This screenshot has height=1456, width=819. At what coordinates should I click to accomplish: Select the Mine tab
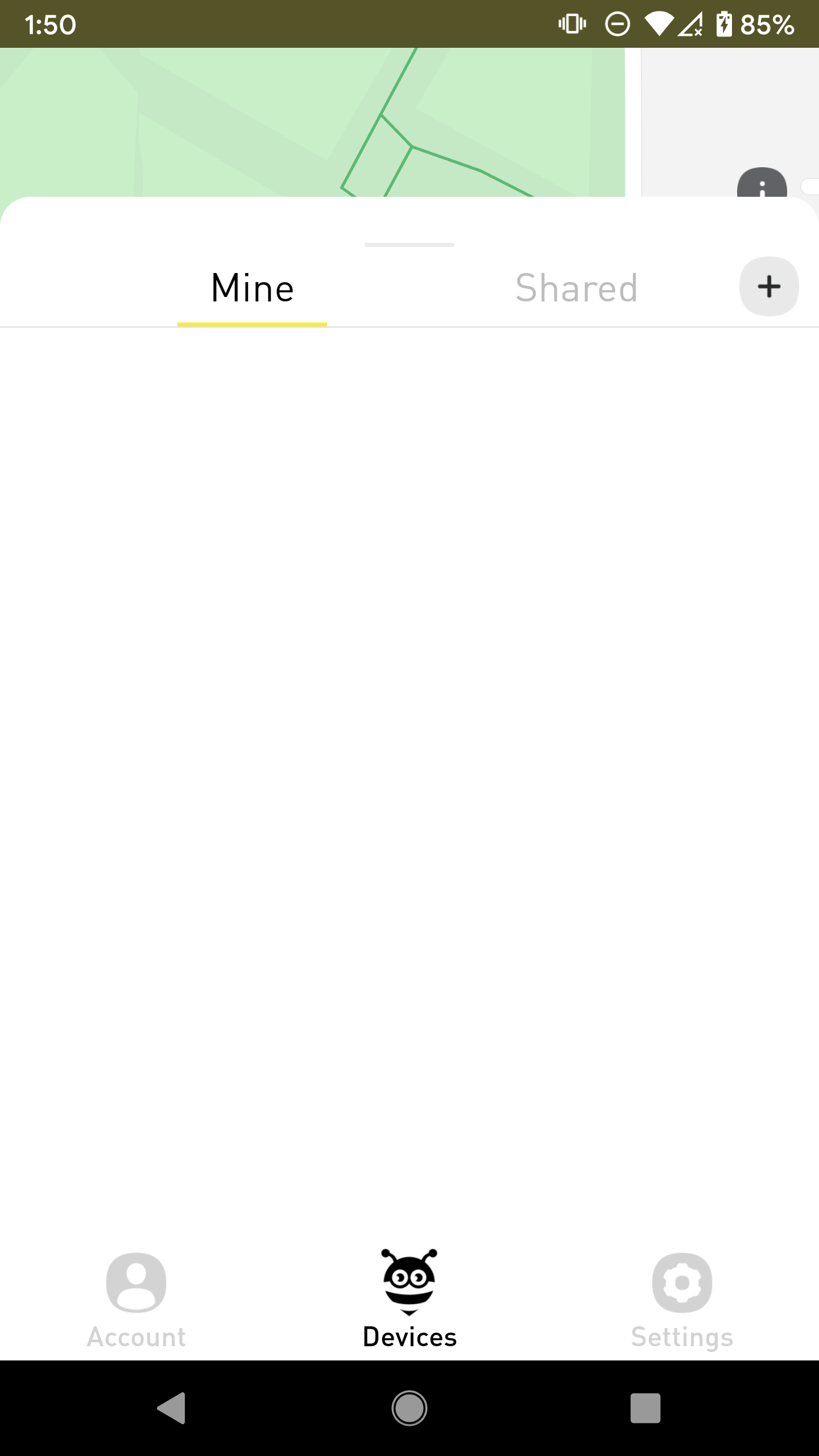coord(253,288)
